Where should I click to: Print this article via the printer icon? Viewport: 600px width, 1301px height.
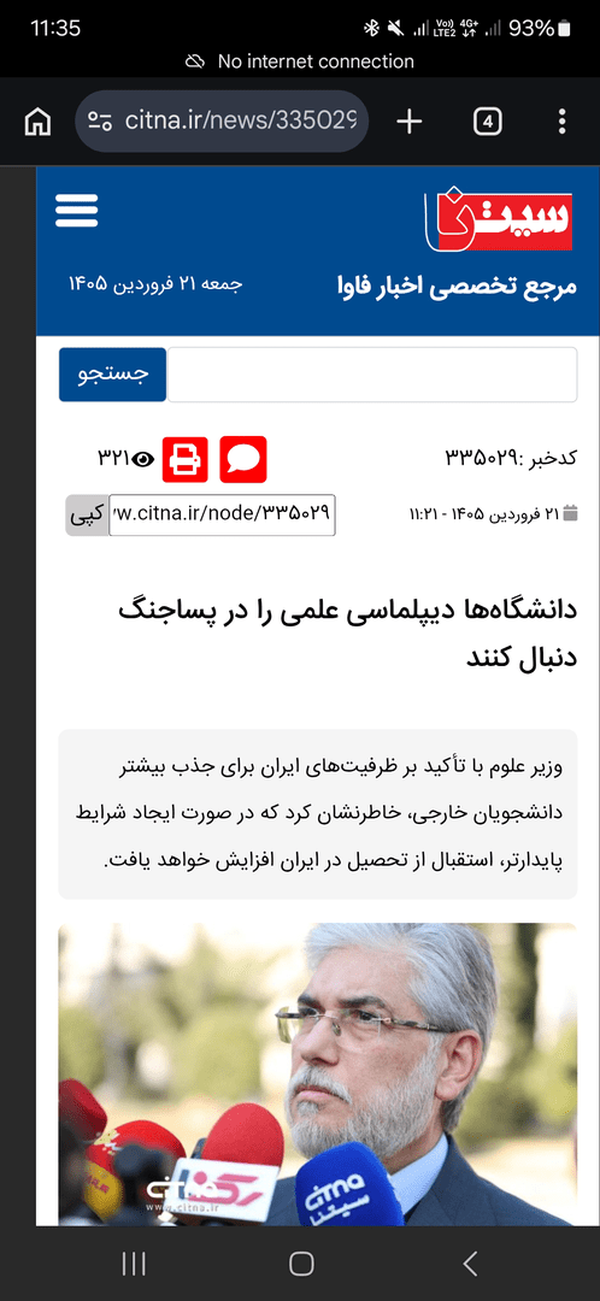click(x=185, y=460)
